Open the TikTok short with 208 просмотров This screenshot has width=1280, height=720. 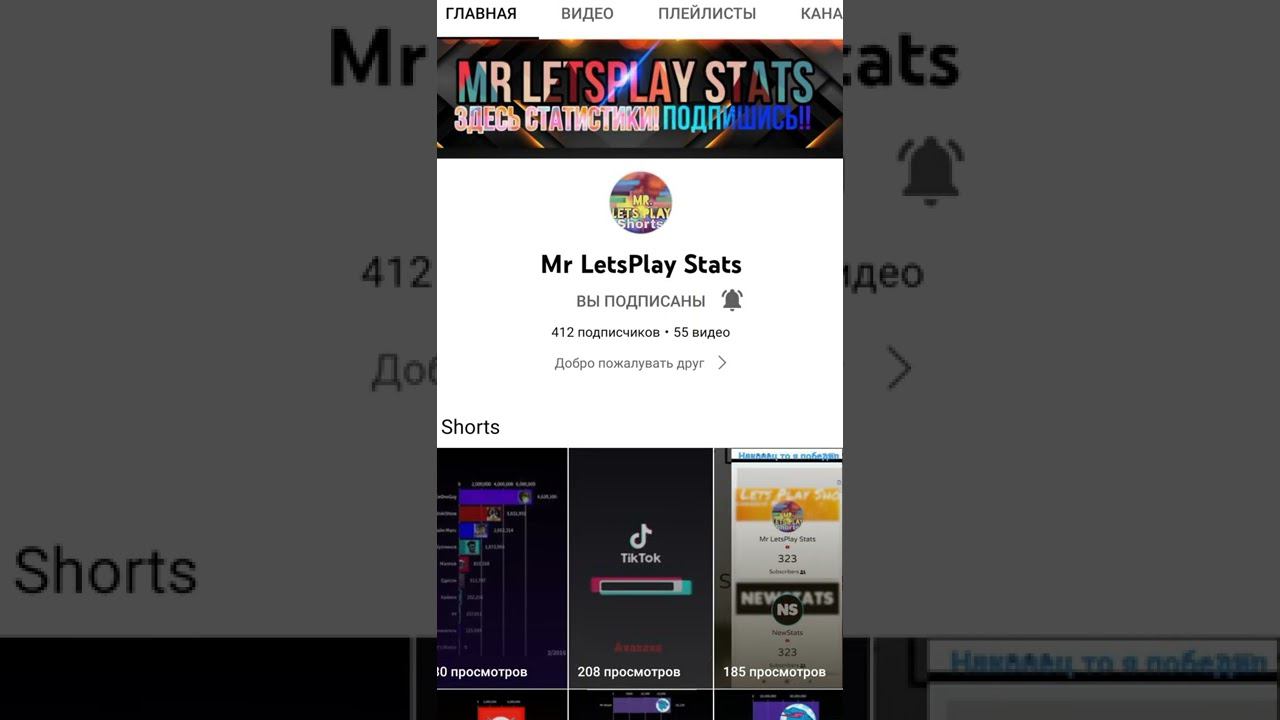pyautogui.click(x=640, y=567)
